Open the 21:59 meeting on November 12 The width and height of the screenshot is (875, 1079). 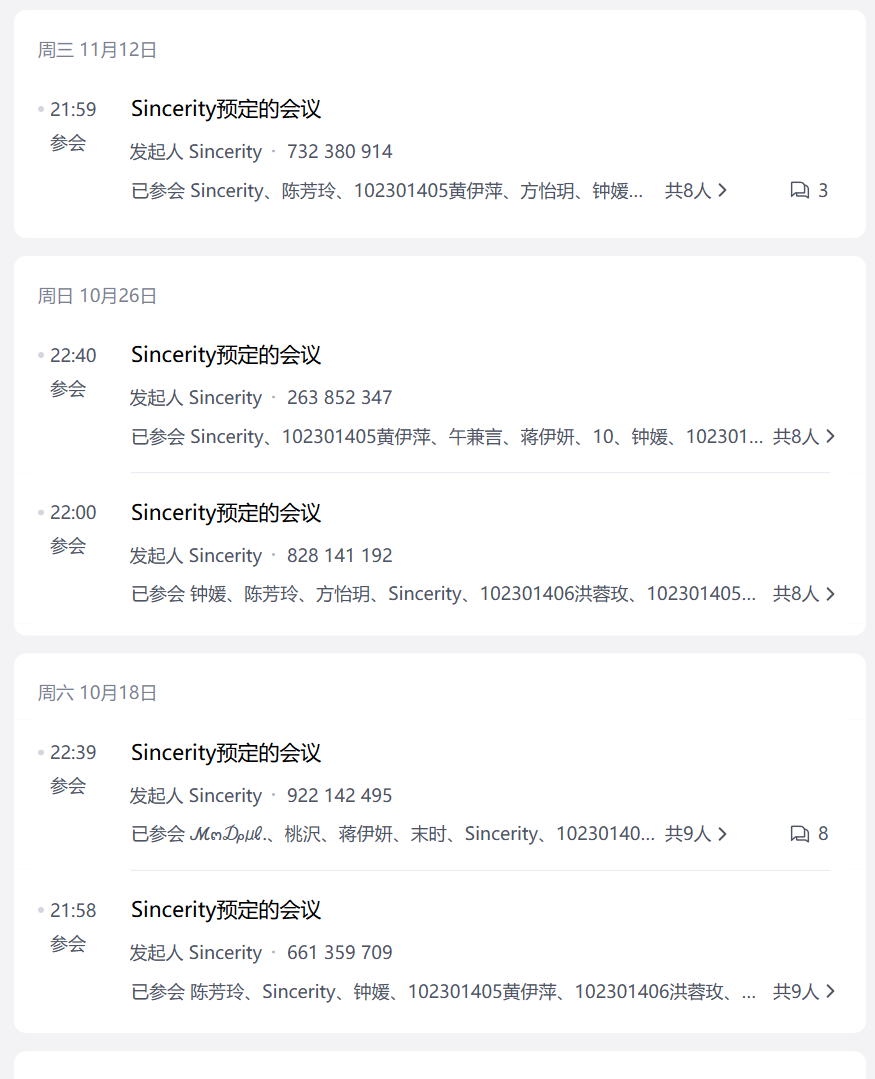(226, 109)
